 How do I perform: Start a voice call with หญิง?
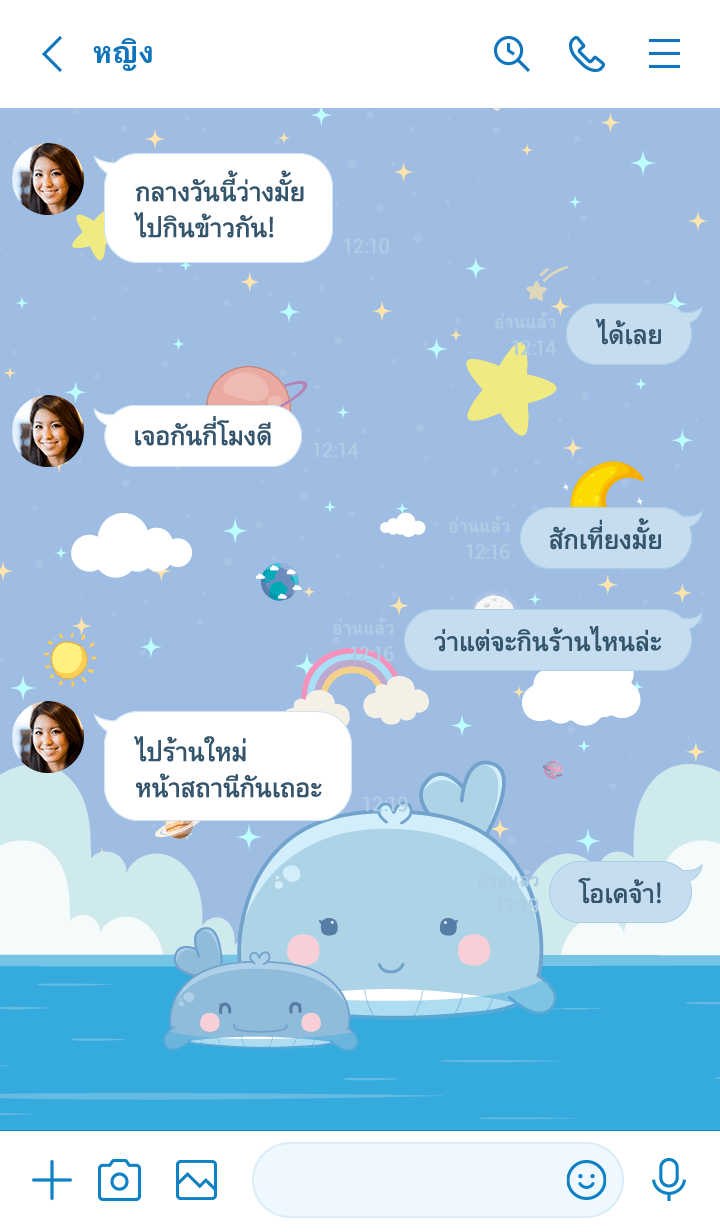587,54
